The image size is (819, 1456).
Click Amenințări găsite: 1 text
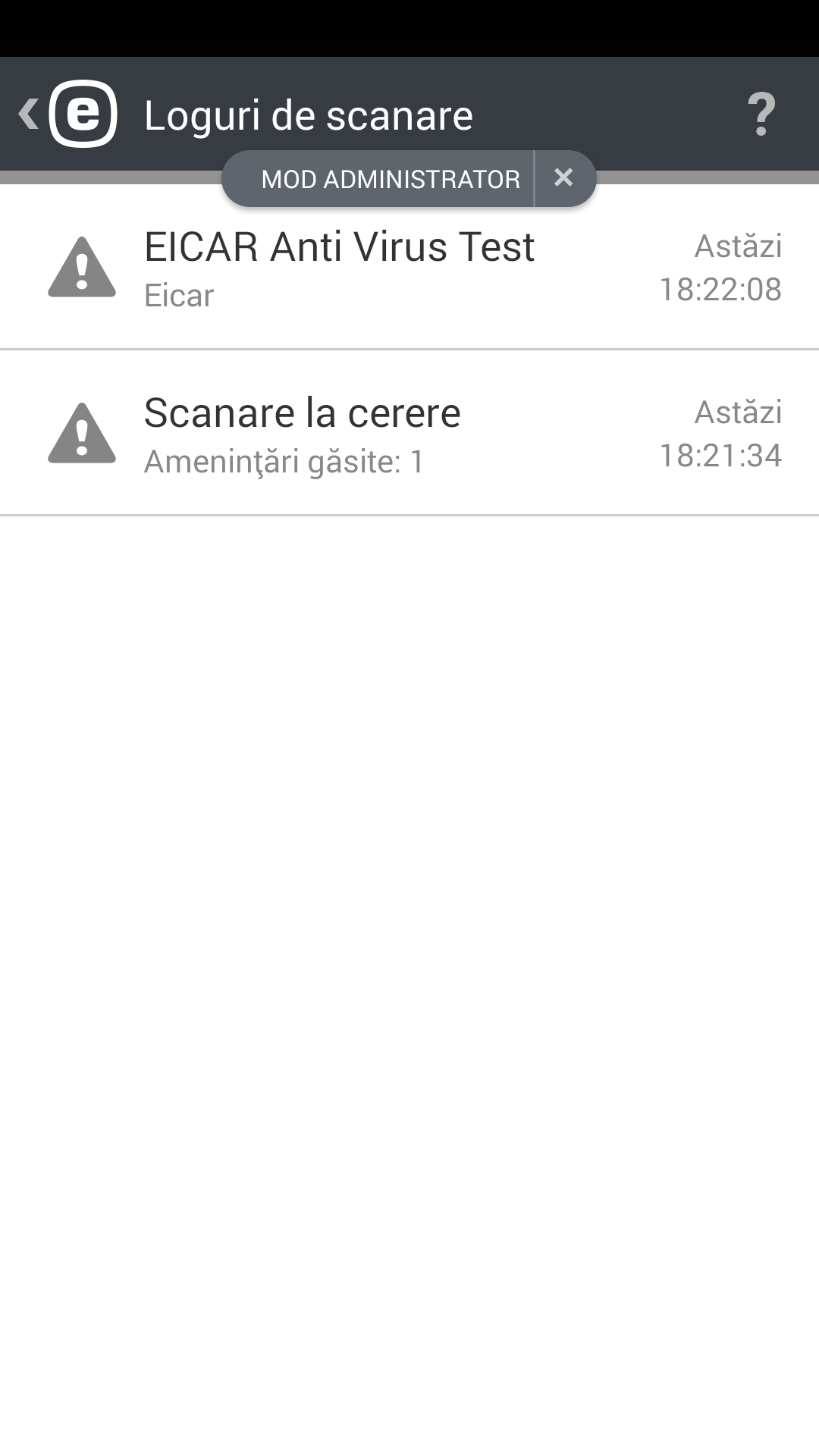284,460
